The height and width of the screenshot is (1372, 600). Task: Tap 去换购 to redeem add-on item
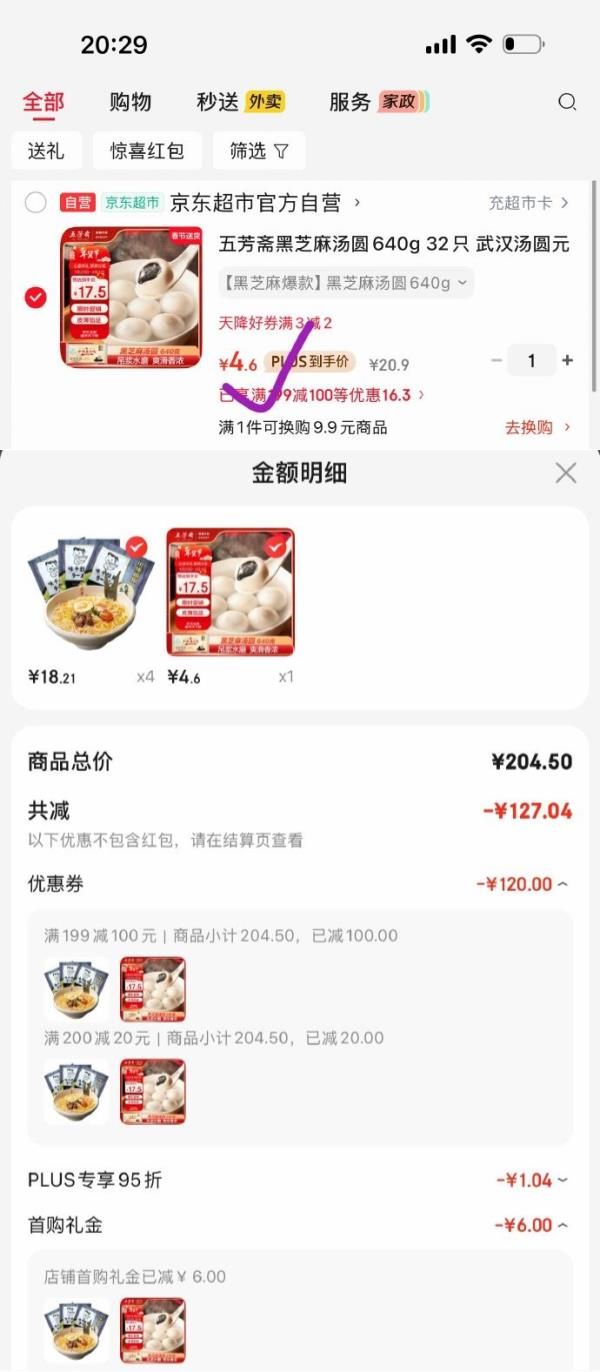(x=537, y=427)
